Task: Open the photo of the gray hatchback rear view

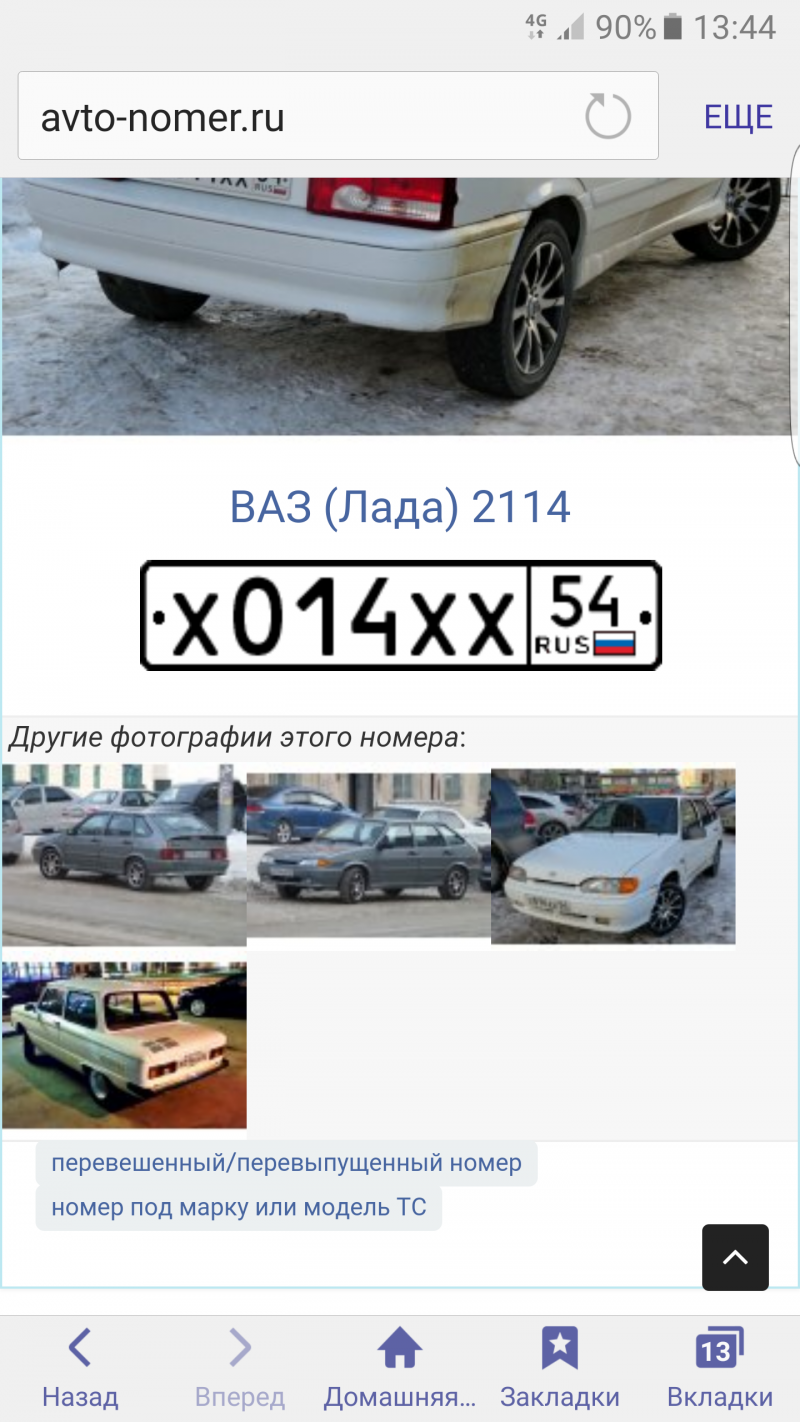Action: (124, 854)
